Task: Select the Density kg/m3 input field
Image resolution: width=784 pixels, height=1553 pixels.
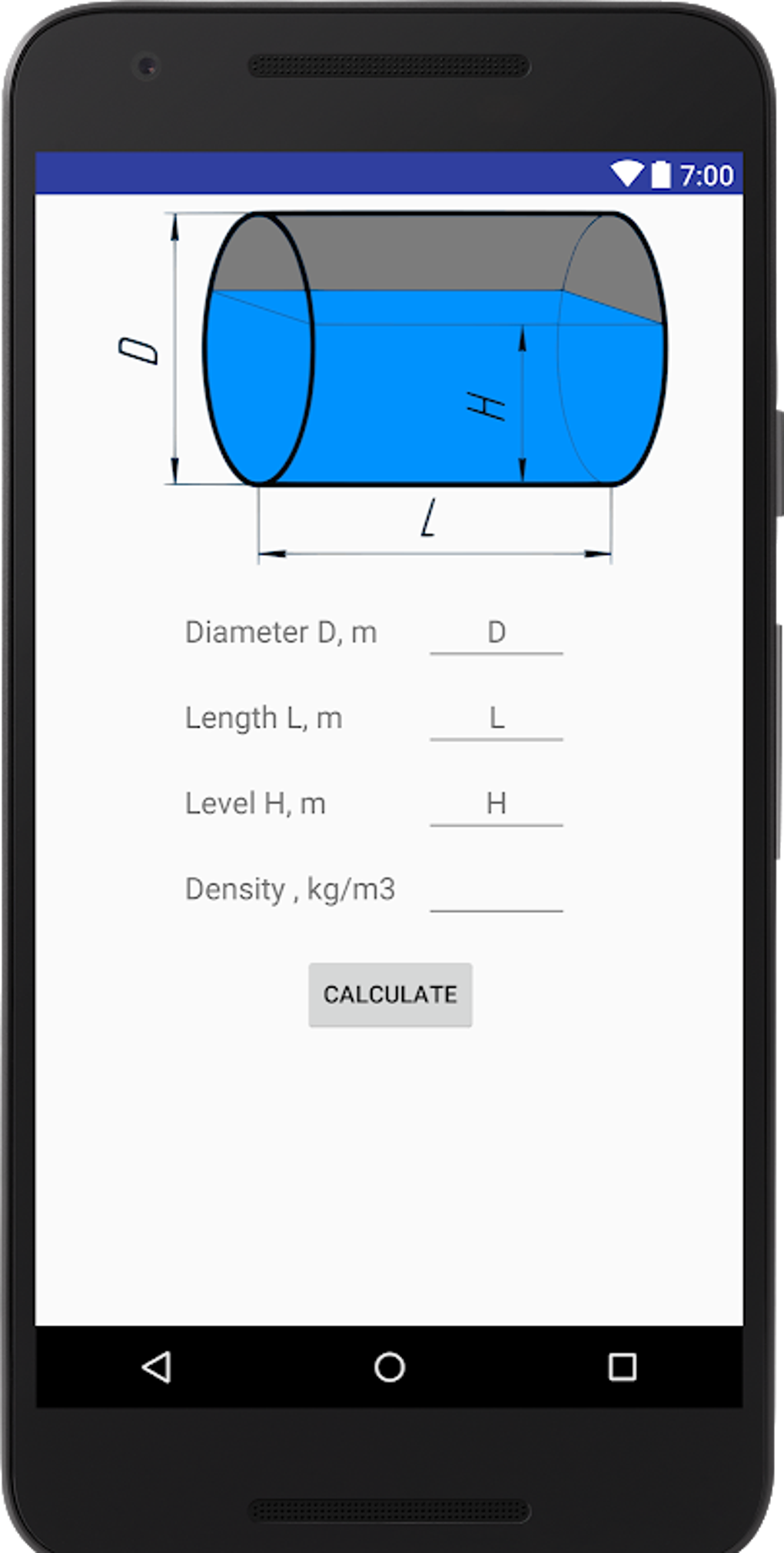Action: (496, 900)
